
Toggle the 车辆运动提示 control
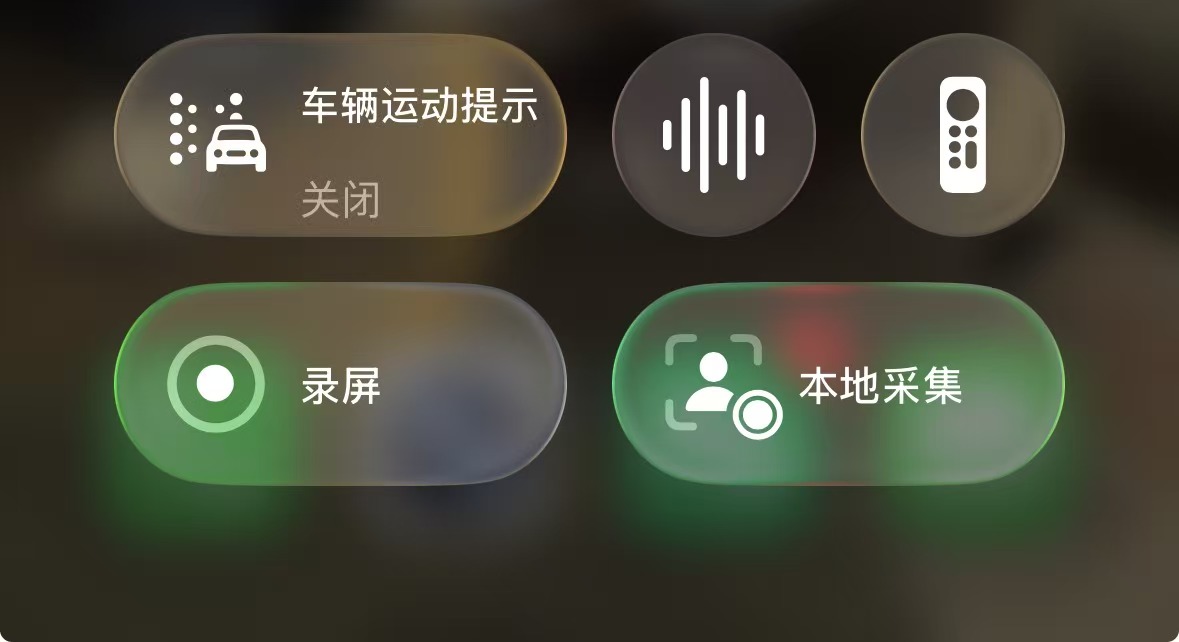click(340, 136)
